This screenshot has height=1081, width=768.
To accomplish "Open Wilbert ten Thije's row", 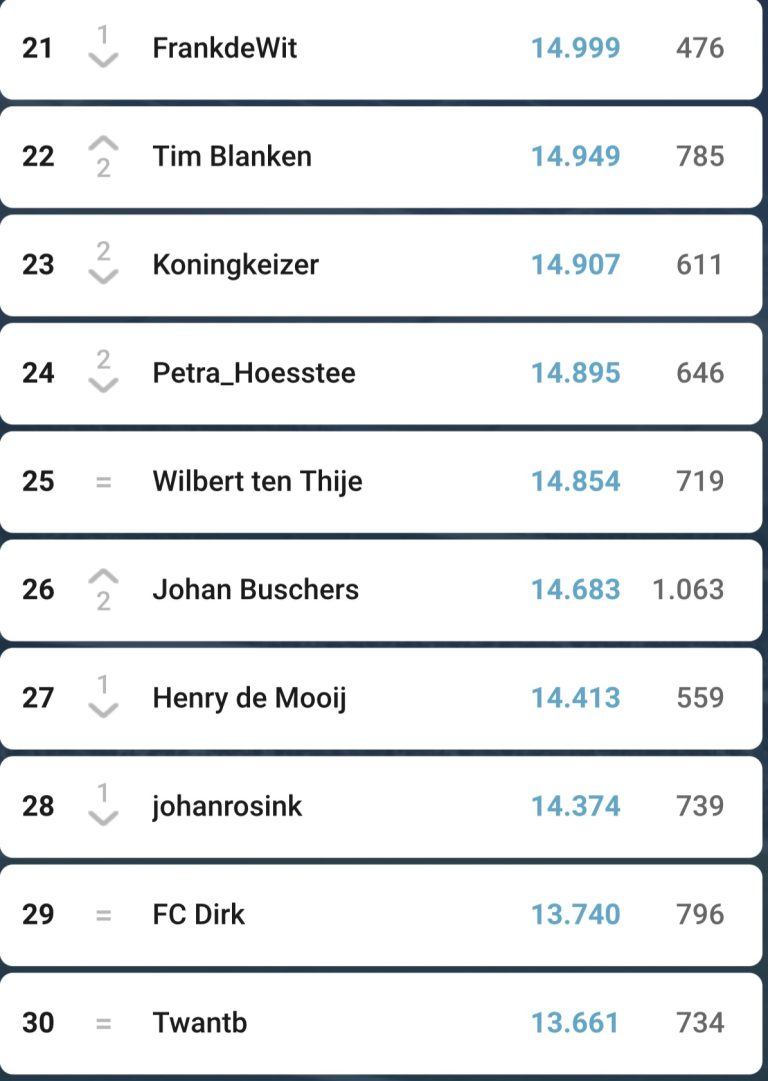I will click(x=257, y=481).
